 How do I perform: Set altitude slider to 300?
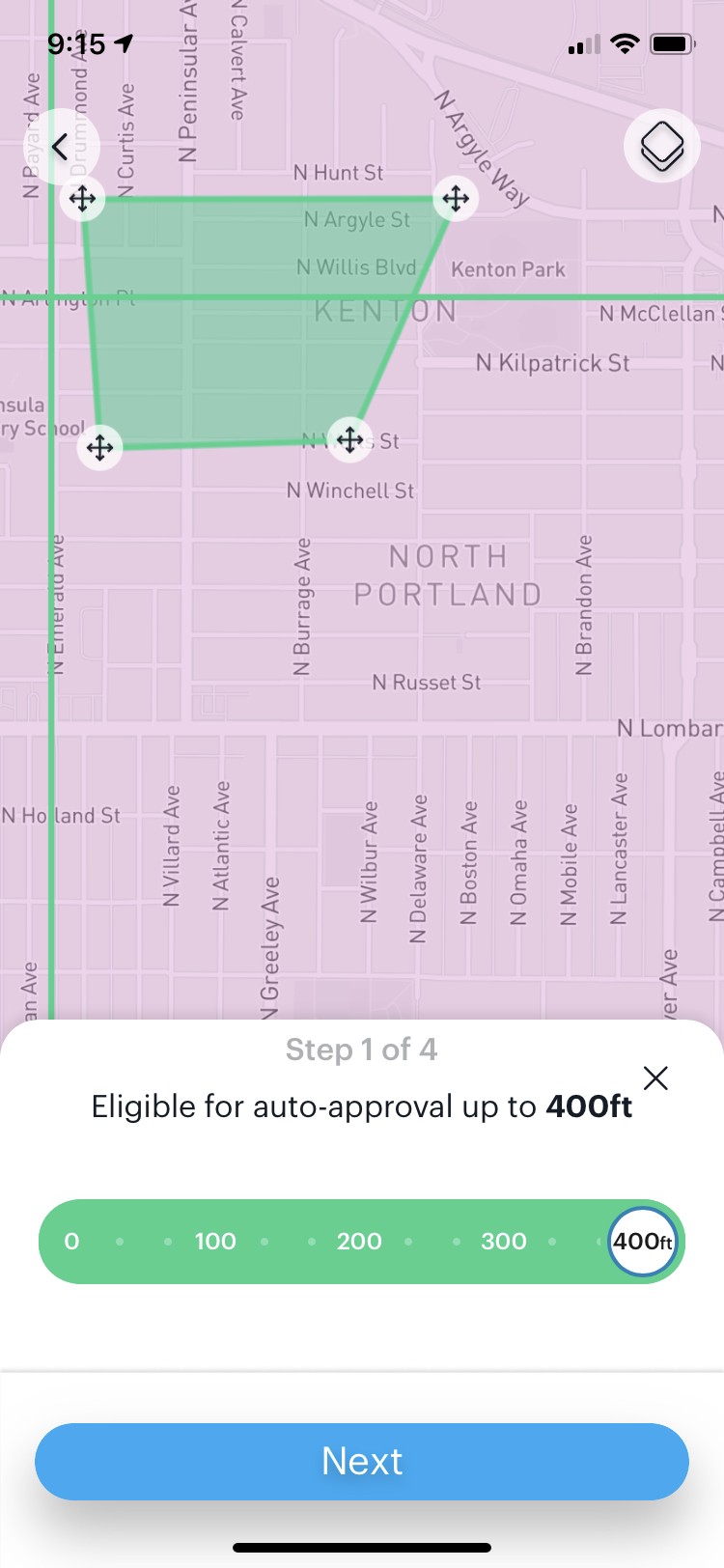coord(504,1242)
